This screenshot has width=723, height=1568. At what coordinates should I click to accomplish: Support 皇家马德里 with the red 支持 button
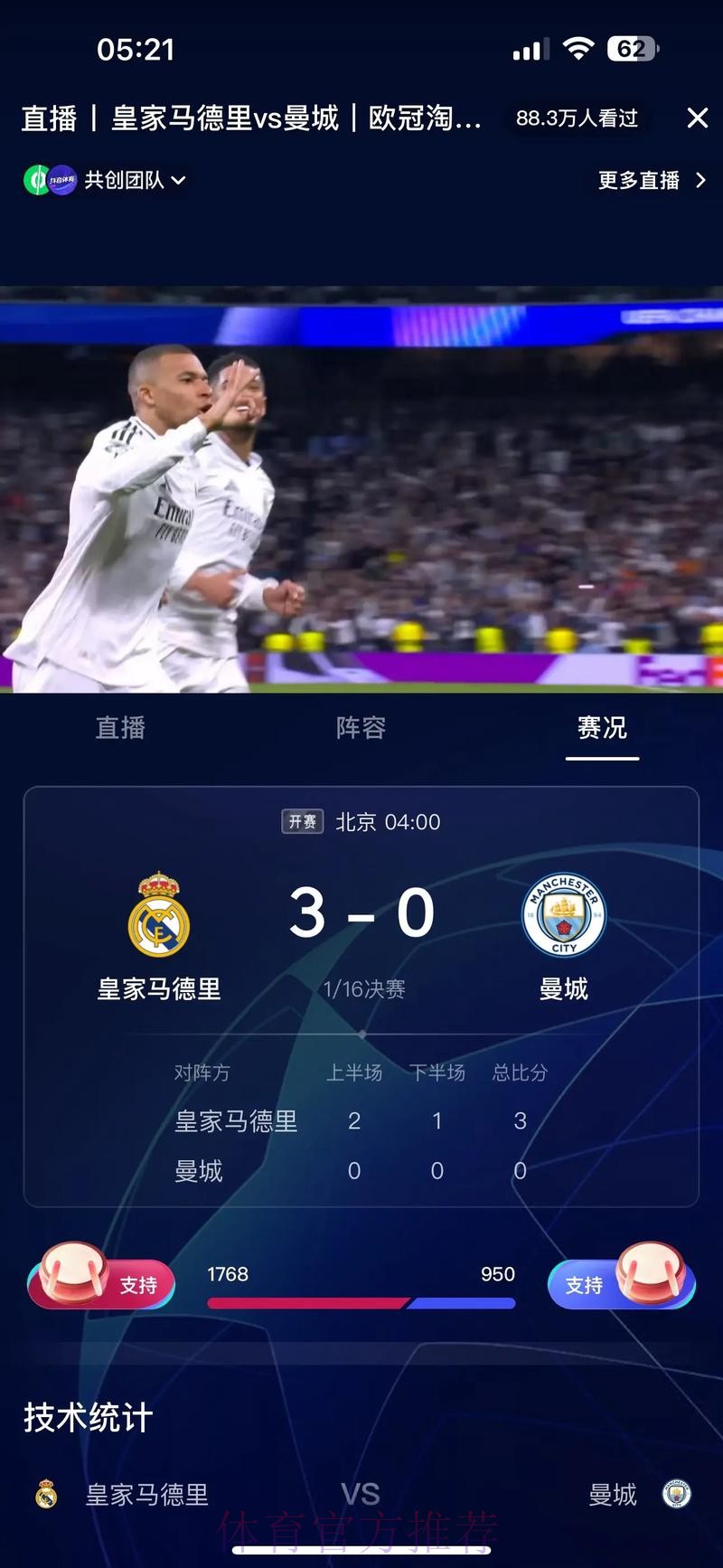coord(102,1282)
